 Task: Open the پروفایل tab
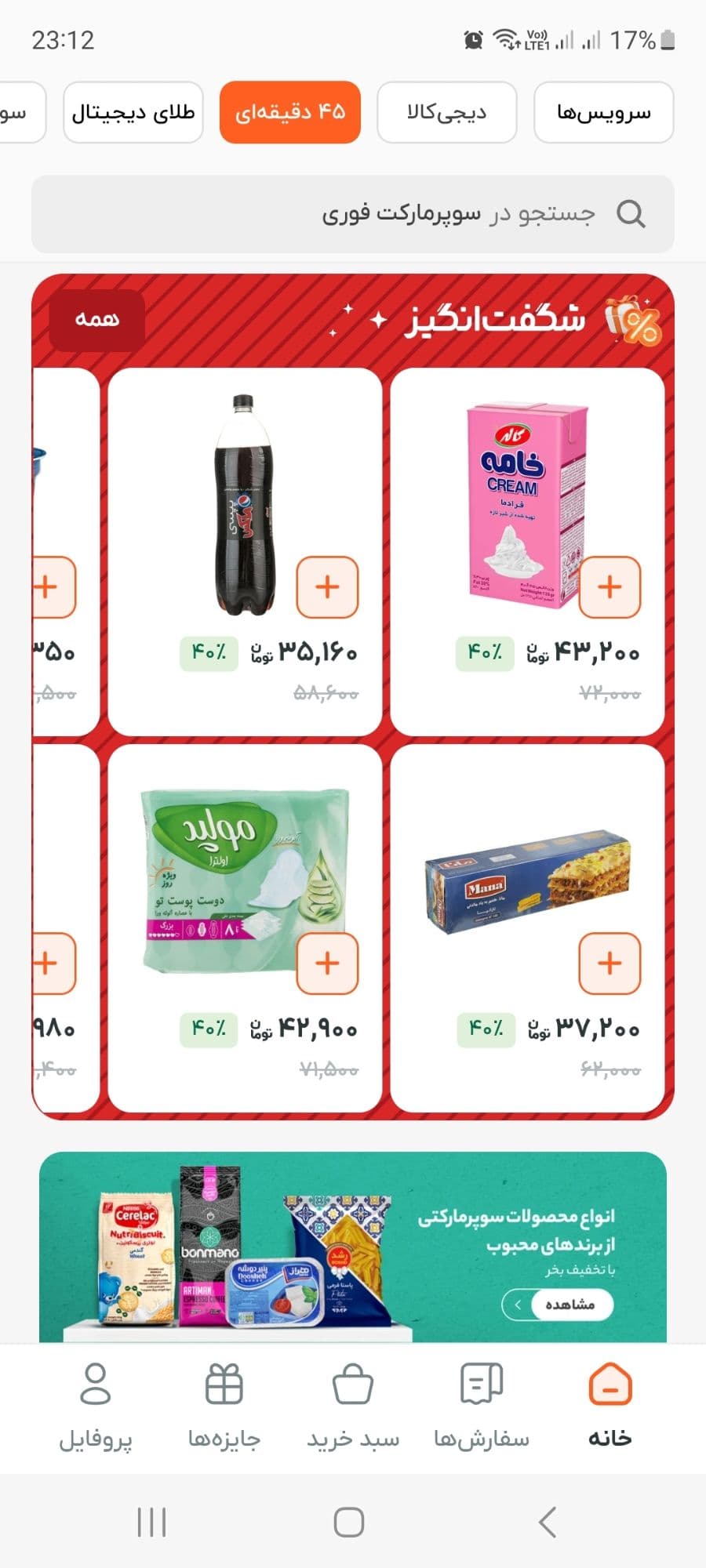pyautogui.click(x=96, y=1407)
